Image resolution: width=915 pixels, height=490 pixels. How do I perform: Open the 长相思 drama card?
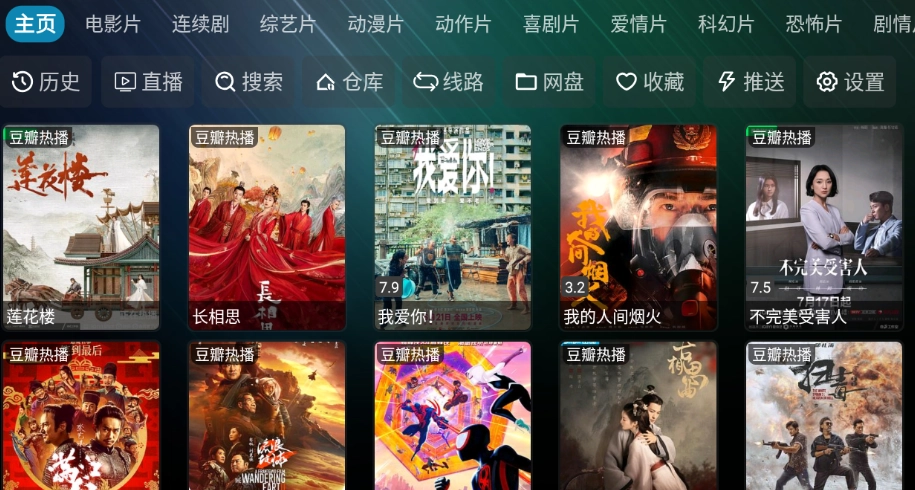tap(267, 227)
